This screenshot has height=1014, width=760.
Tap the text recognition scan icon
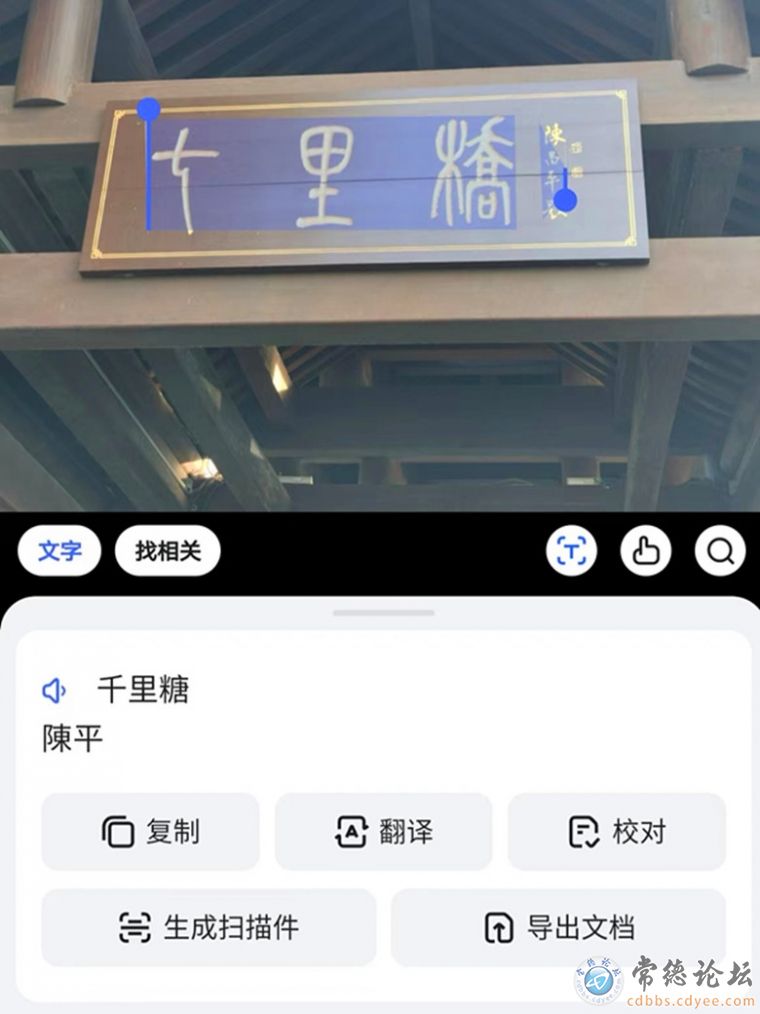click(x=571, y=551)
